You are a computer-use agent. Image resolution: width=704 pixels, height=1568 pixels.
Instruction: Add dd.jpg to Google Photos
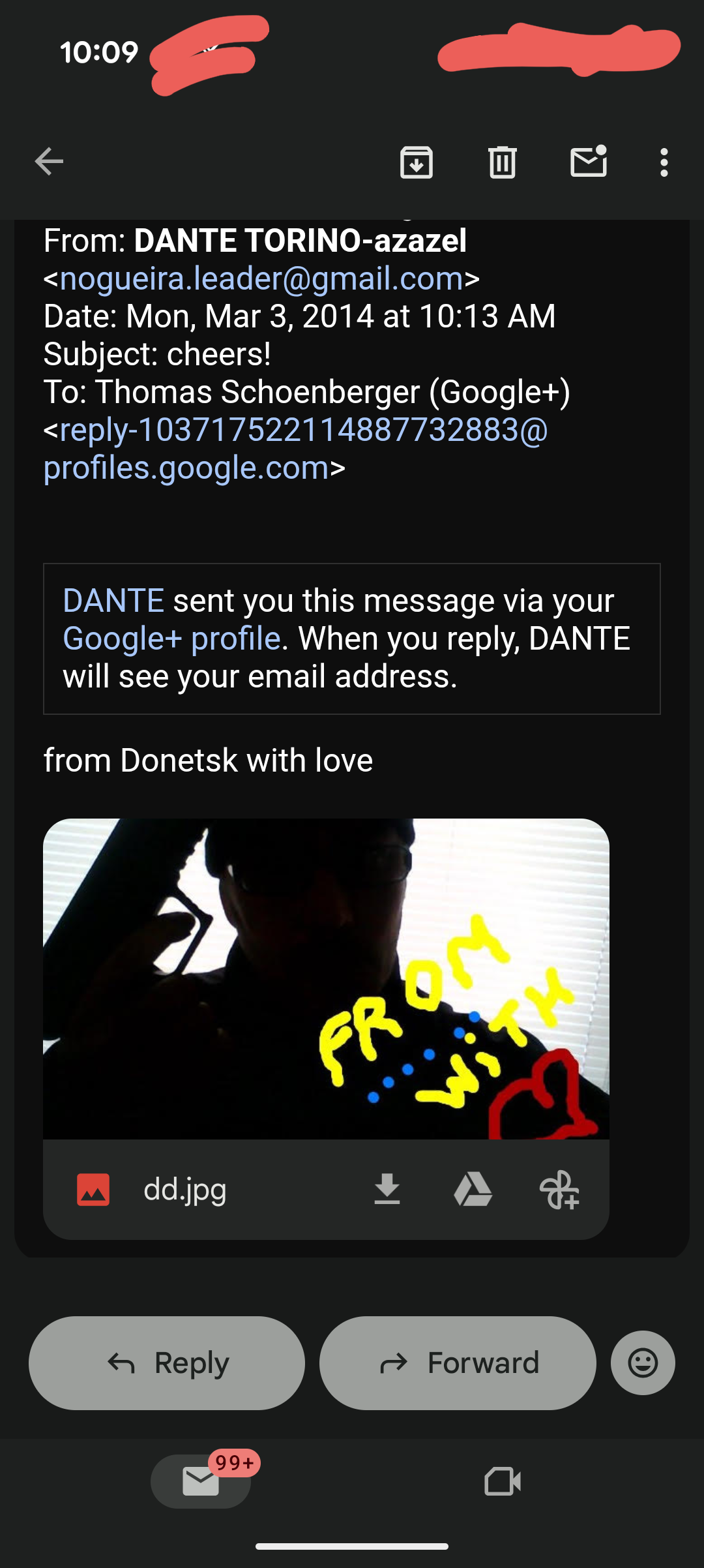pos(559,1189)
